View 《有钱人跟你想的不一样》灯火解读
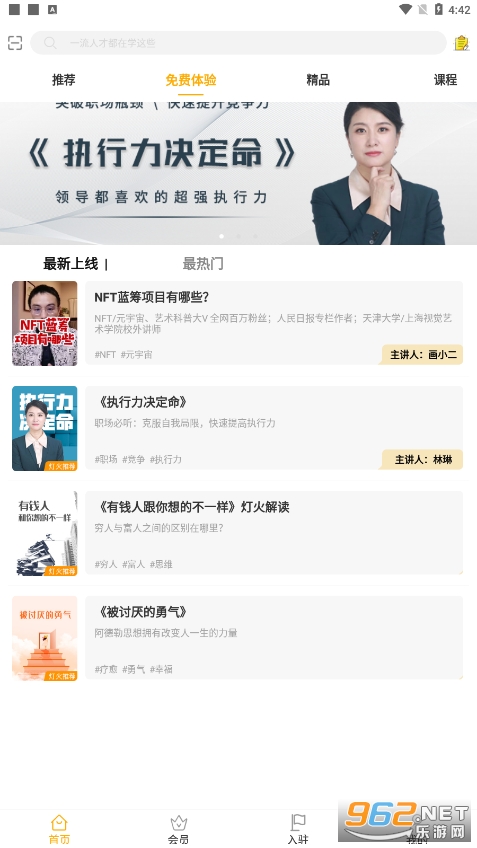Screen dimensions: 477x848 click(237, 533)
